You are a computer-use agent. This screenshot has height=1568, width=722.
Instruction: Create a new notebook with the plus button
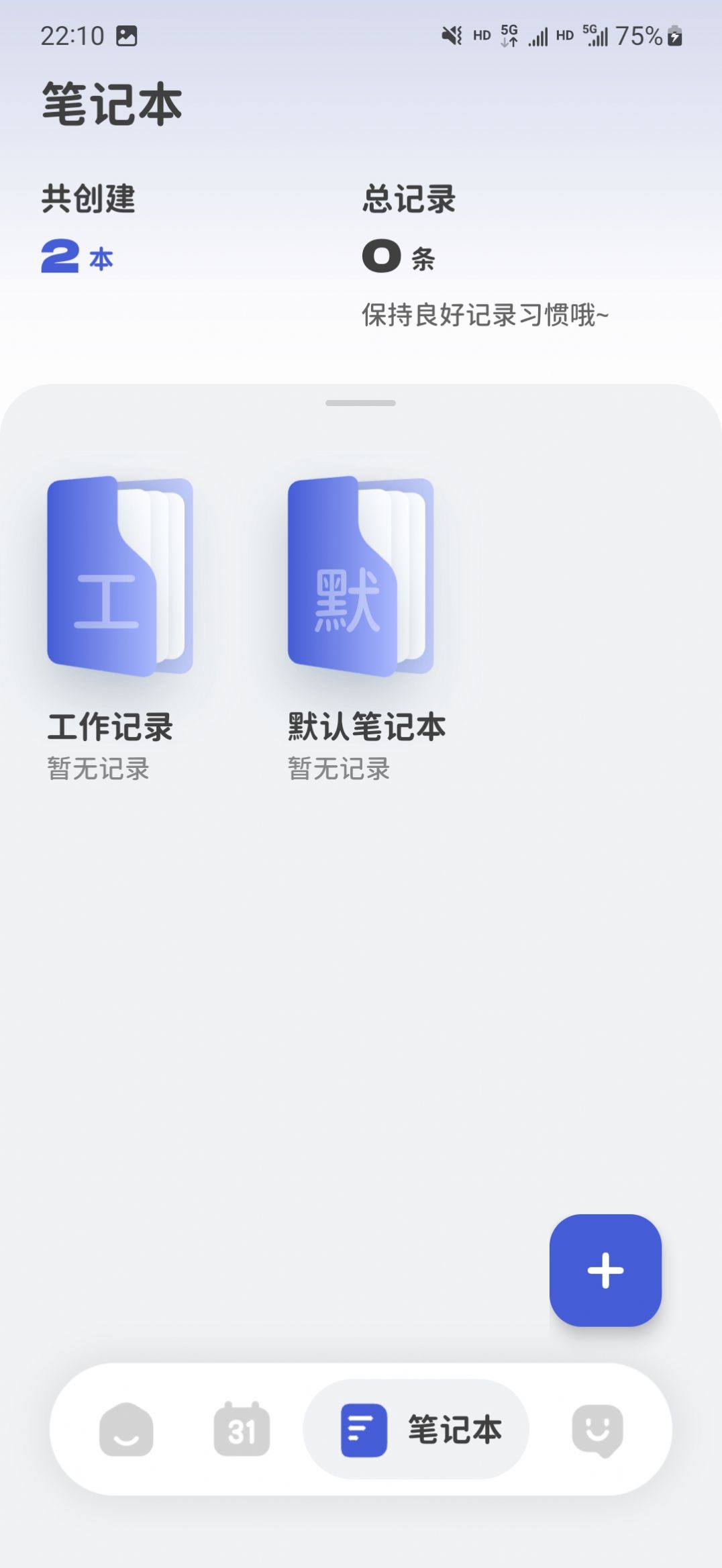605,1270
